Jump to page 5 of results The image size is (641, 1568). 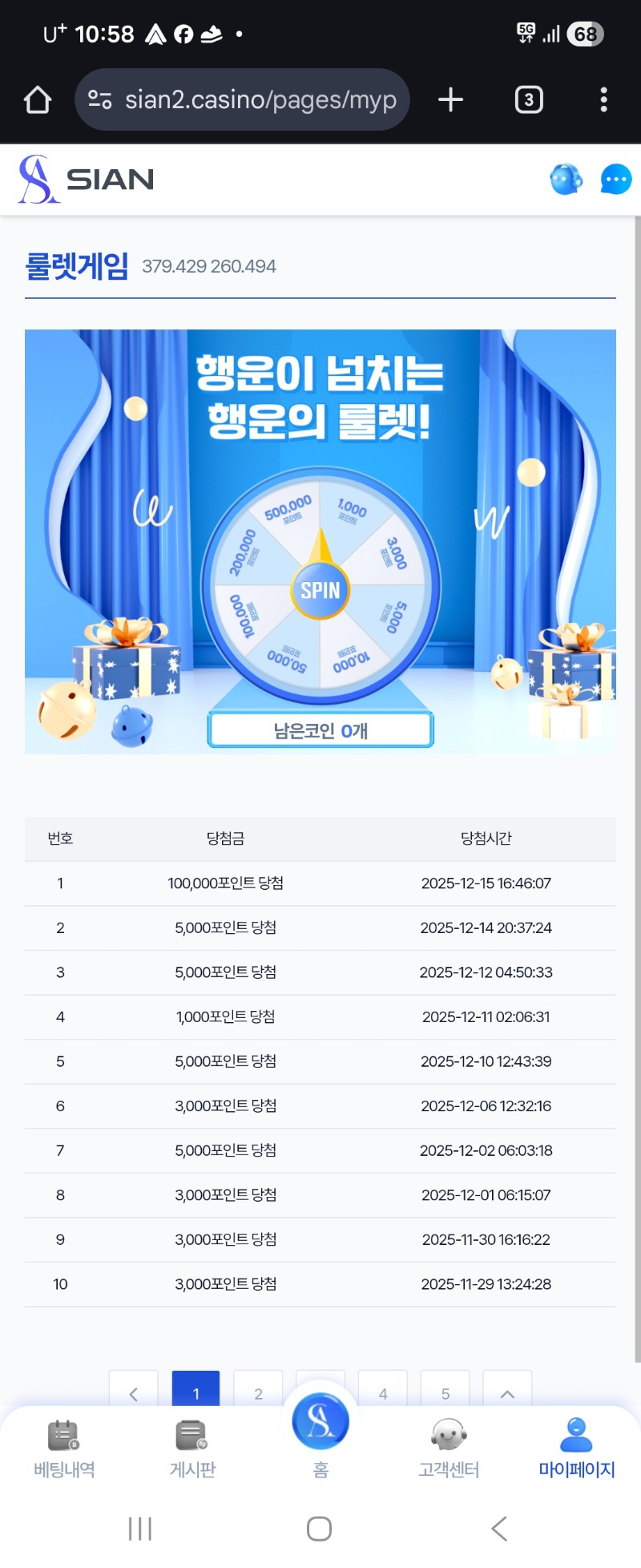(445, 1392)
